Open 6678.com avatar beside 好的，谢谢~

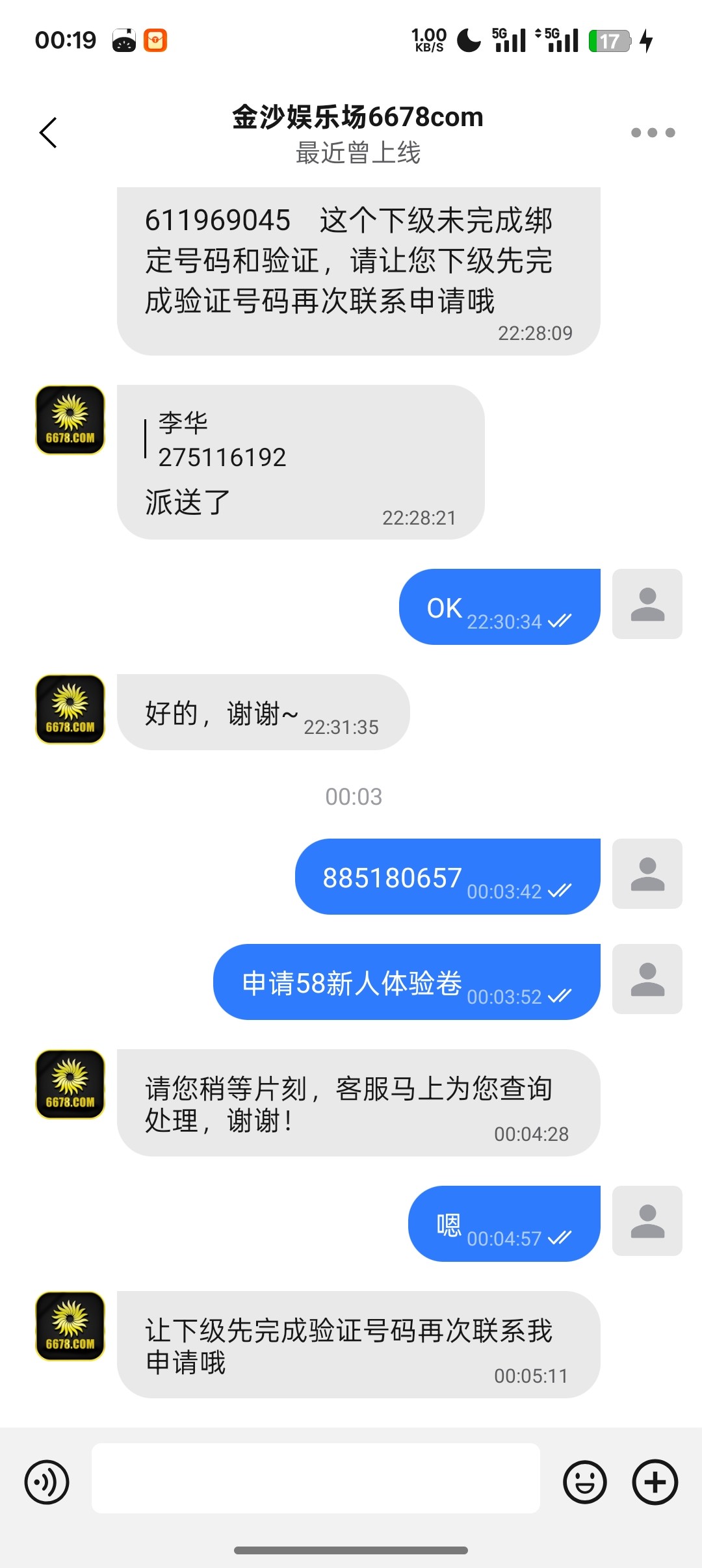pyautogui.click(x=70, y=709)
